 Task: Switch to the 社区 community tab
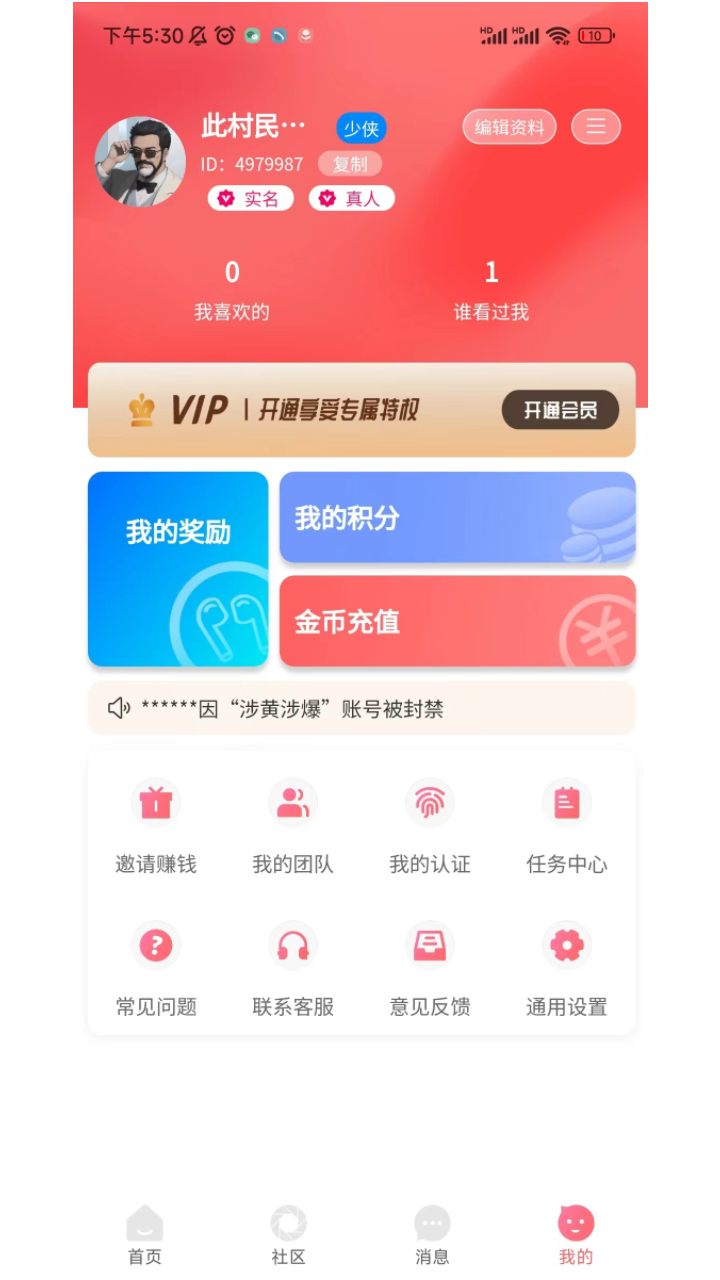point(288,1233)
